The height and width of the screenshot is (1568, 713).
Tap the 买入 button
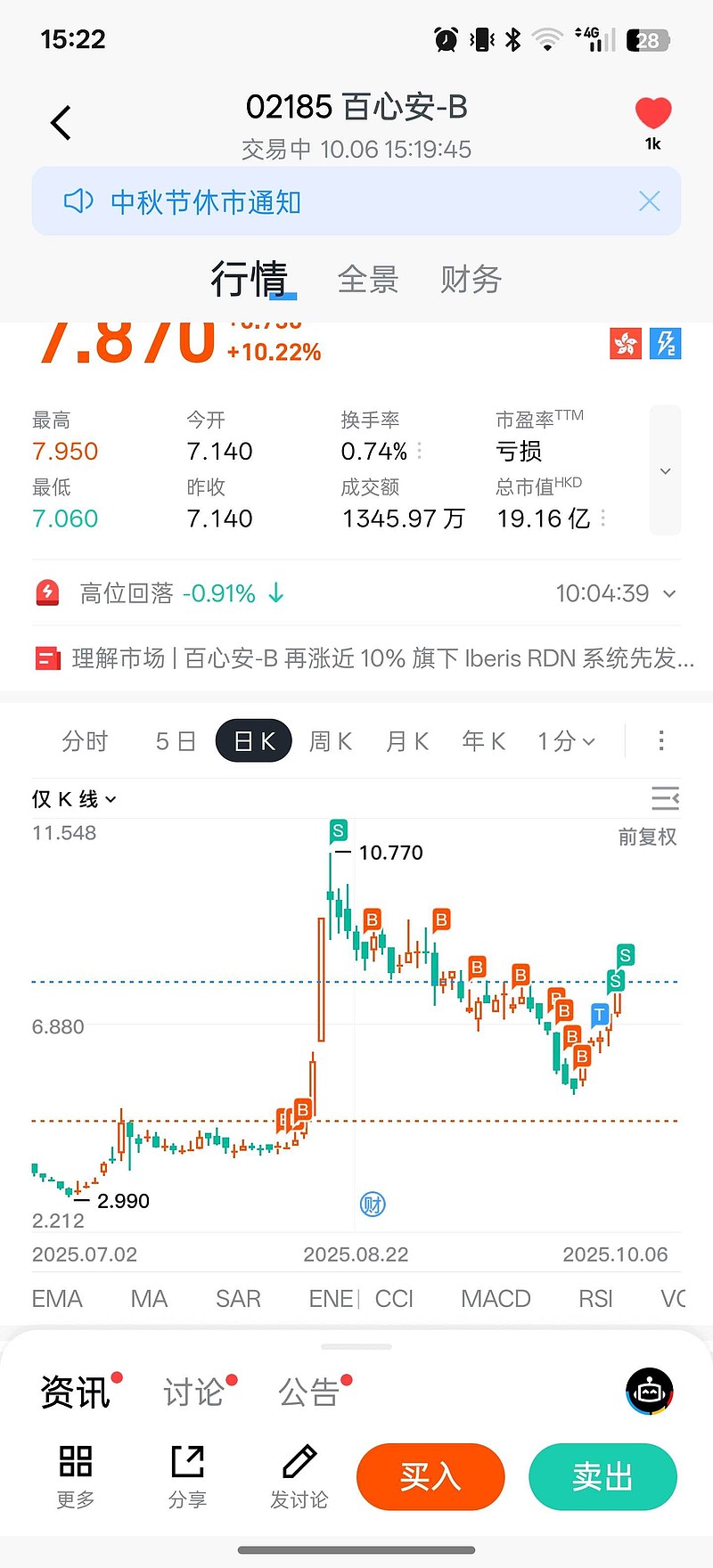point(430,1476)
